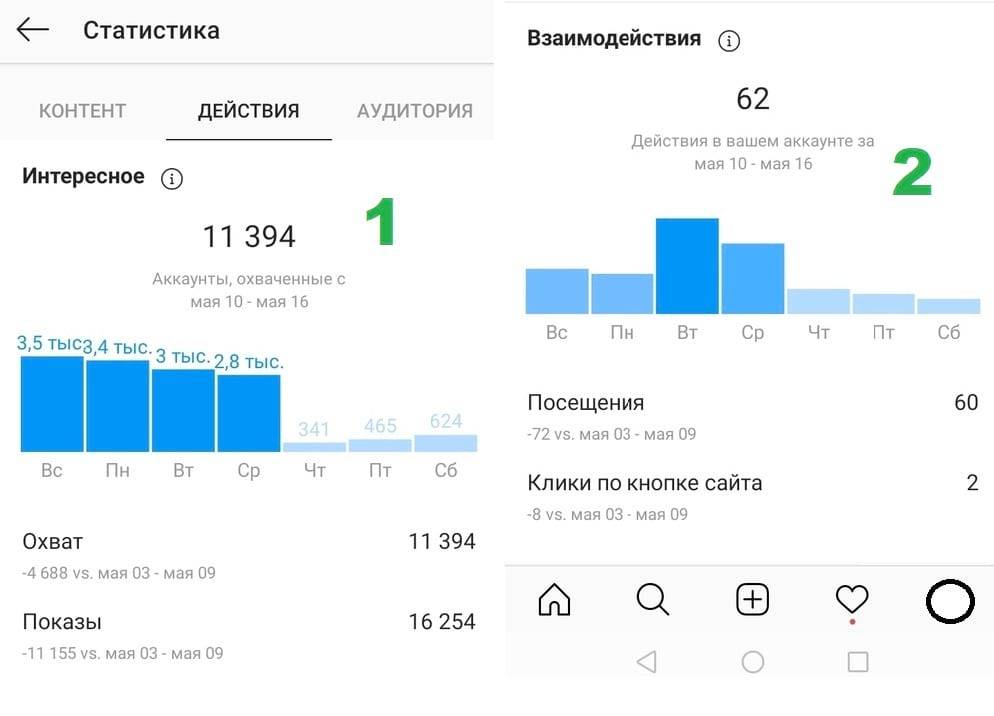Image resolution: width=994 pixels, height=716 pixels.
Task: Go back from the Статистика screen
Action: [x=32, y=30]
